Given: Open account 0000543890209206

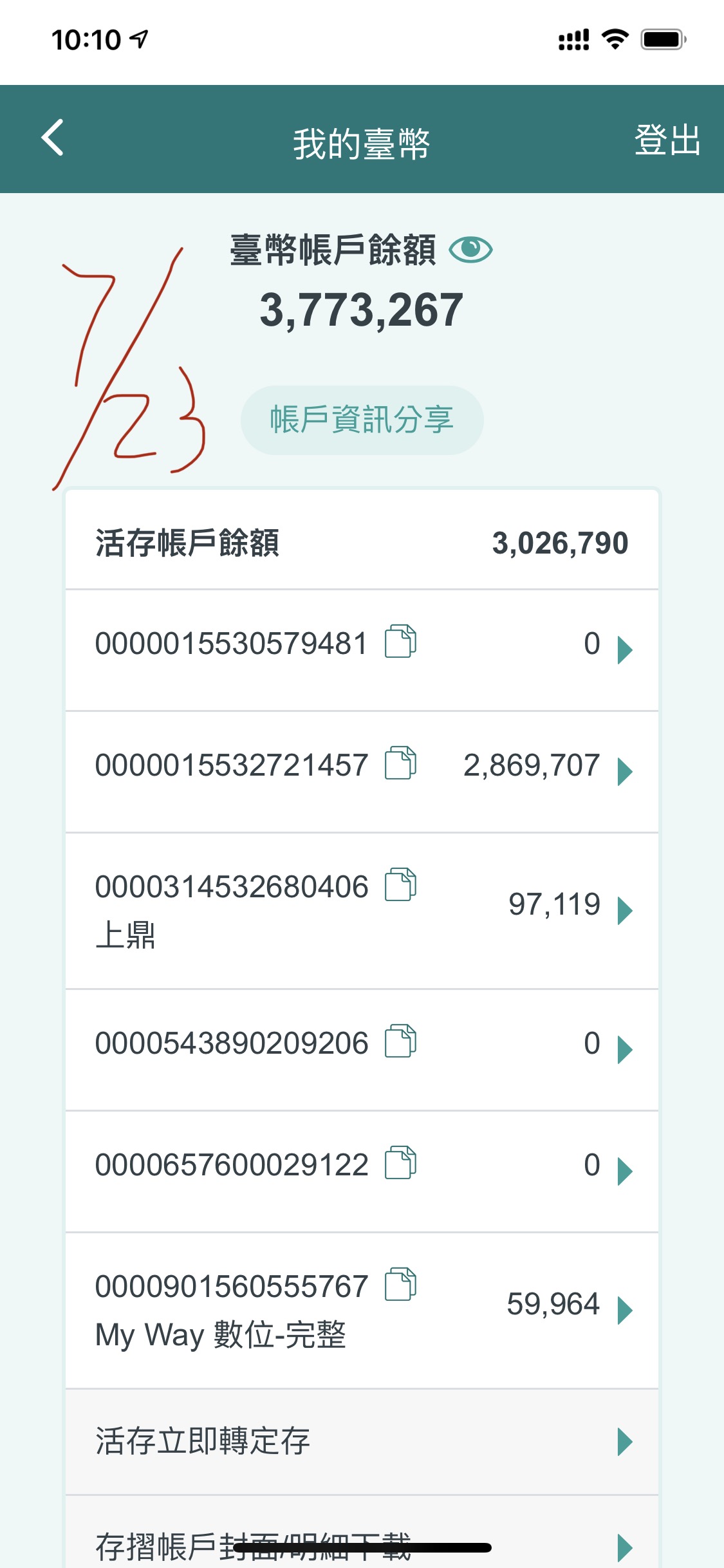Looking at the screenshot, I should (x=624, y=1049).
